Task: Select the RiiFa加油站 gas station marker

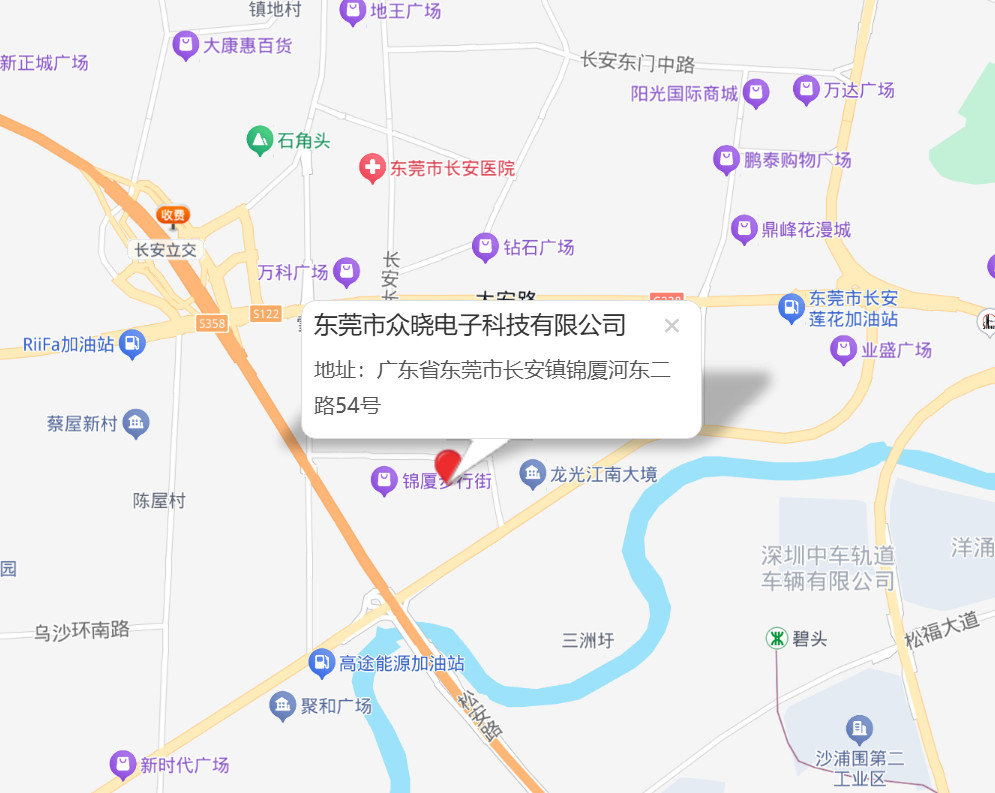Action: coord(131,346)
